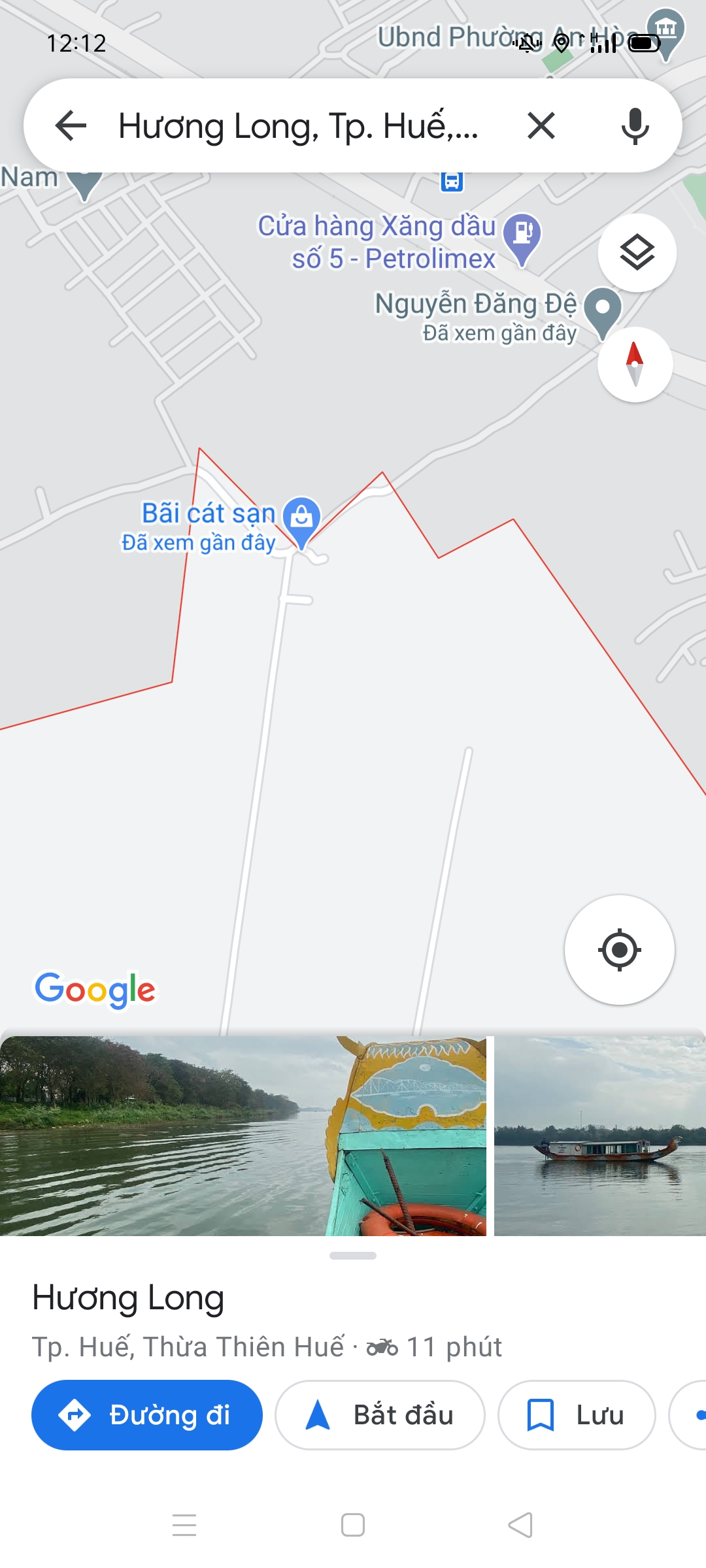Go back using the search bar arrow
The image size is (706, 1568).
pyautogui.click(x=71, y=125)
